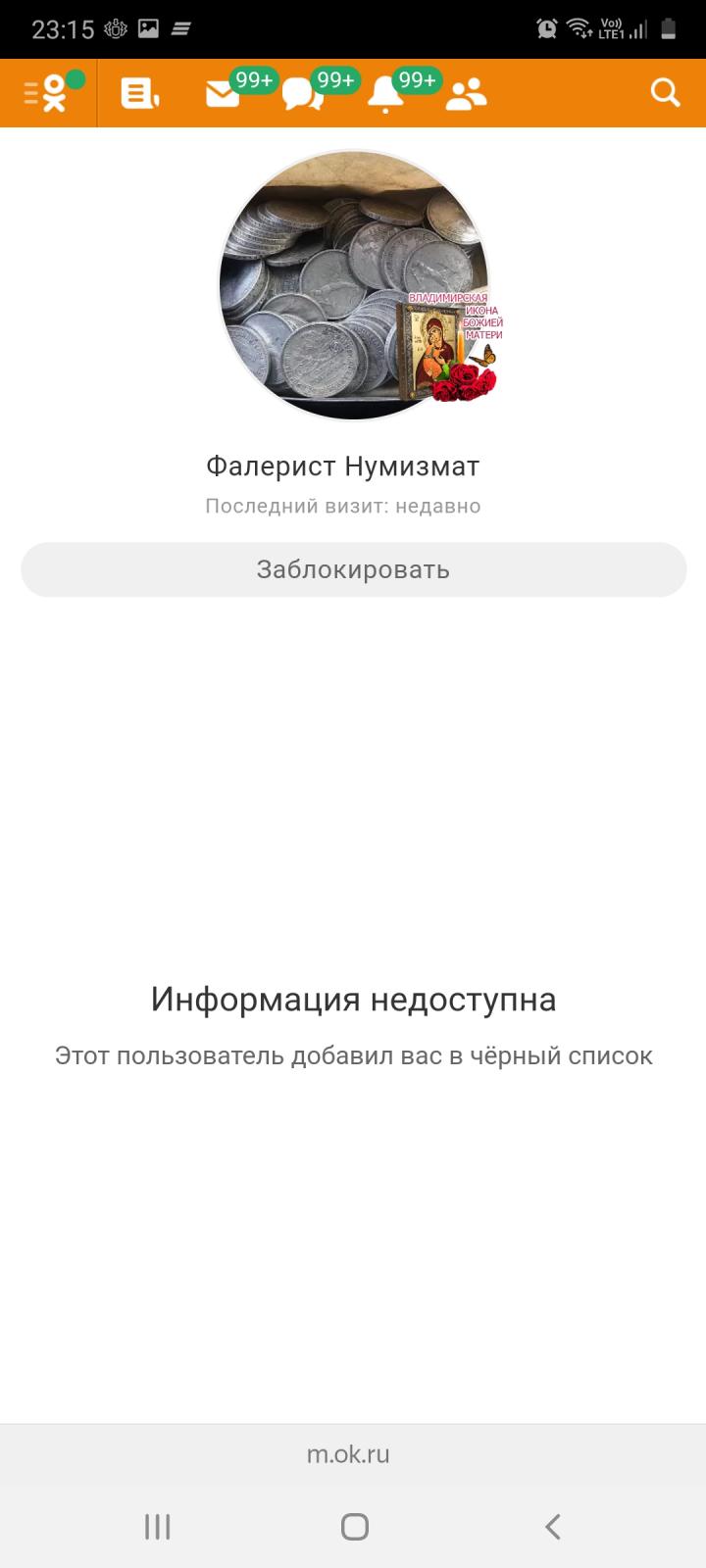This screenshot has height=1568, width=706.
Task: Go back with the system back button
Action: point(552,1526)
